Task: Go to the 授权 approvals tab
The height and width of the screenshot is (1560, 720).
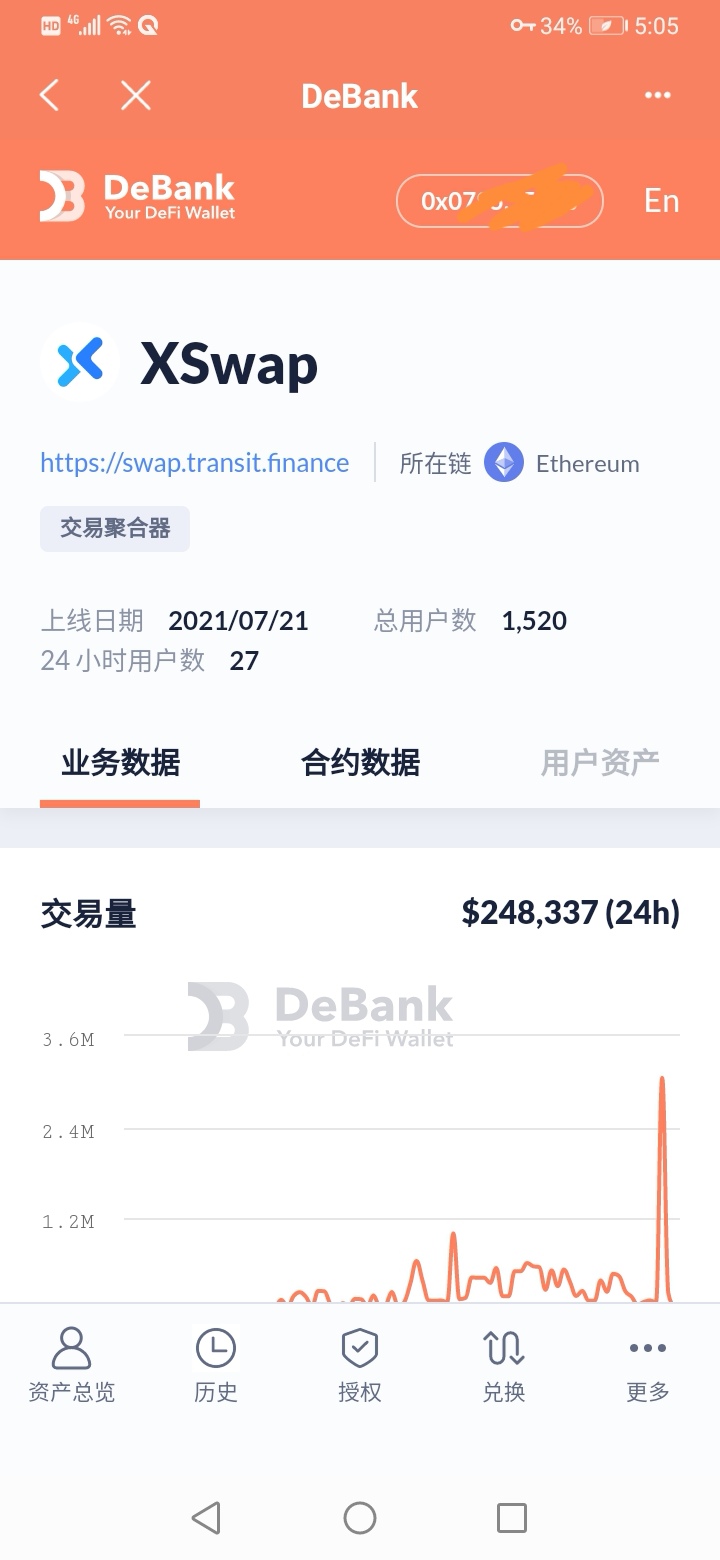Action: [x=359, y=1364]
